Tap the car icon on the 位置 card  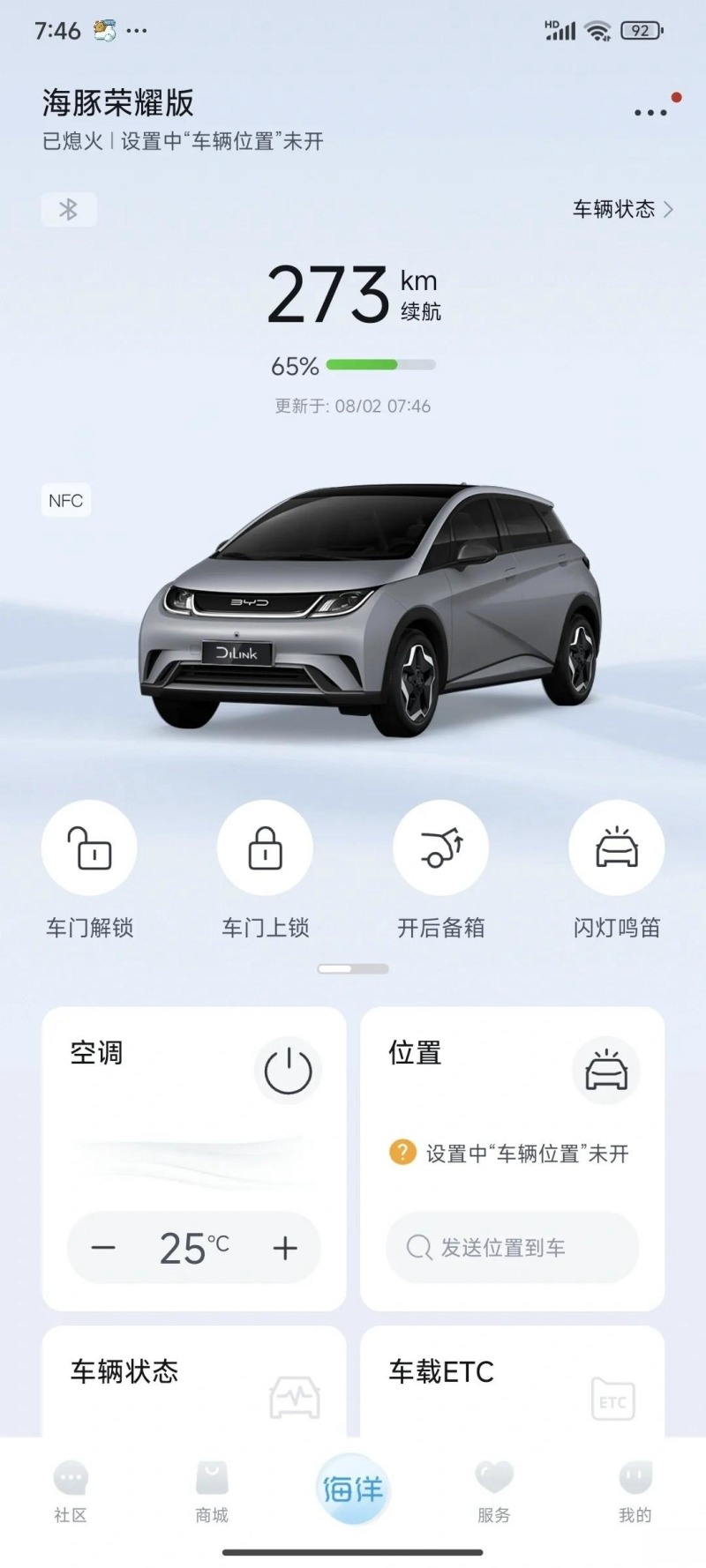click(x=605, y=1070)
